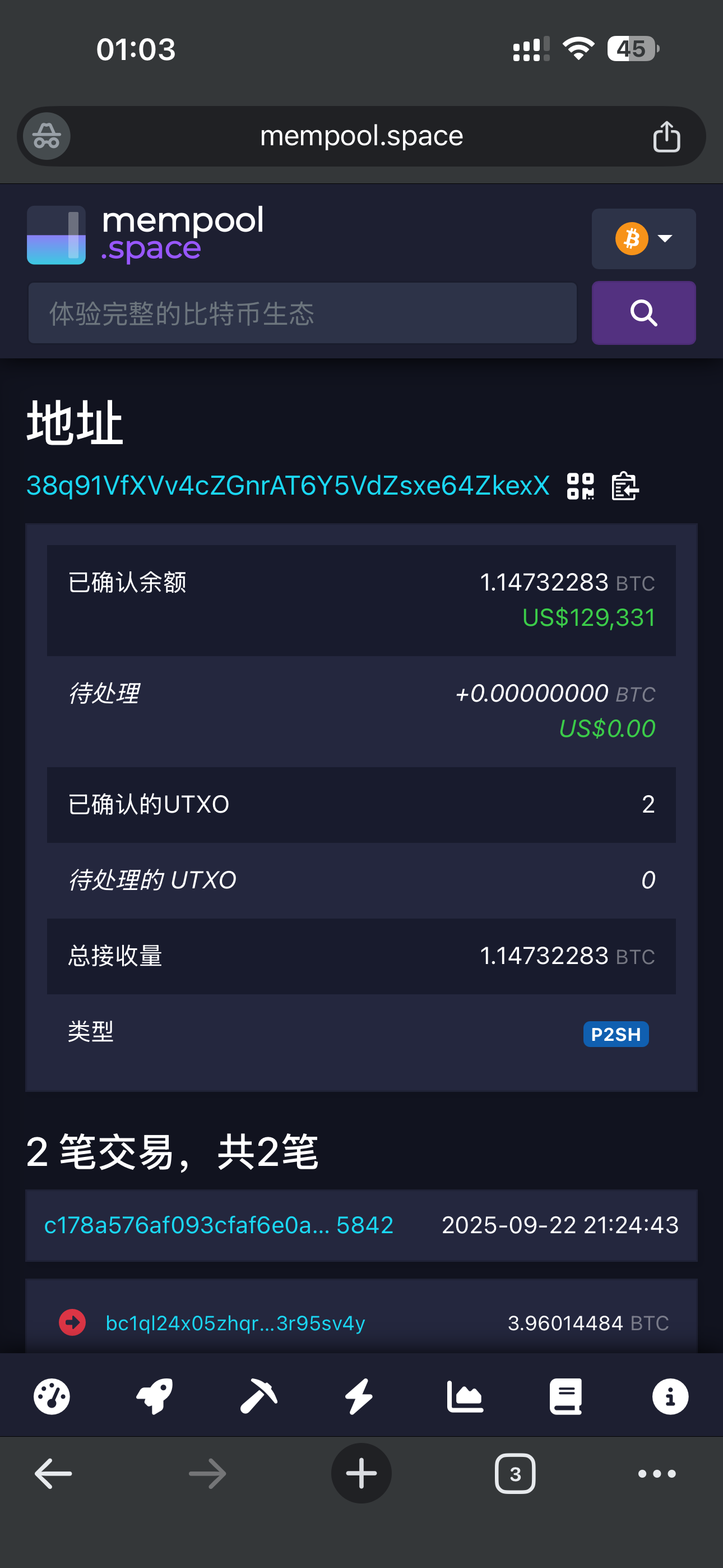Switch to the Lightning bolt tab
Image resolution: width=723 pixels, height=1568 pixels.
tap(360, 1396)
